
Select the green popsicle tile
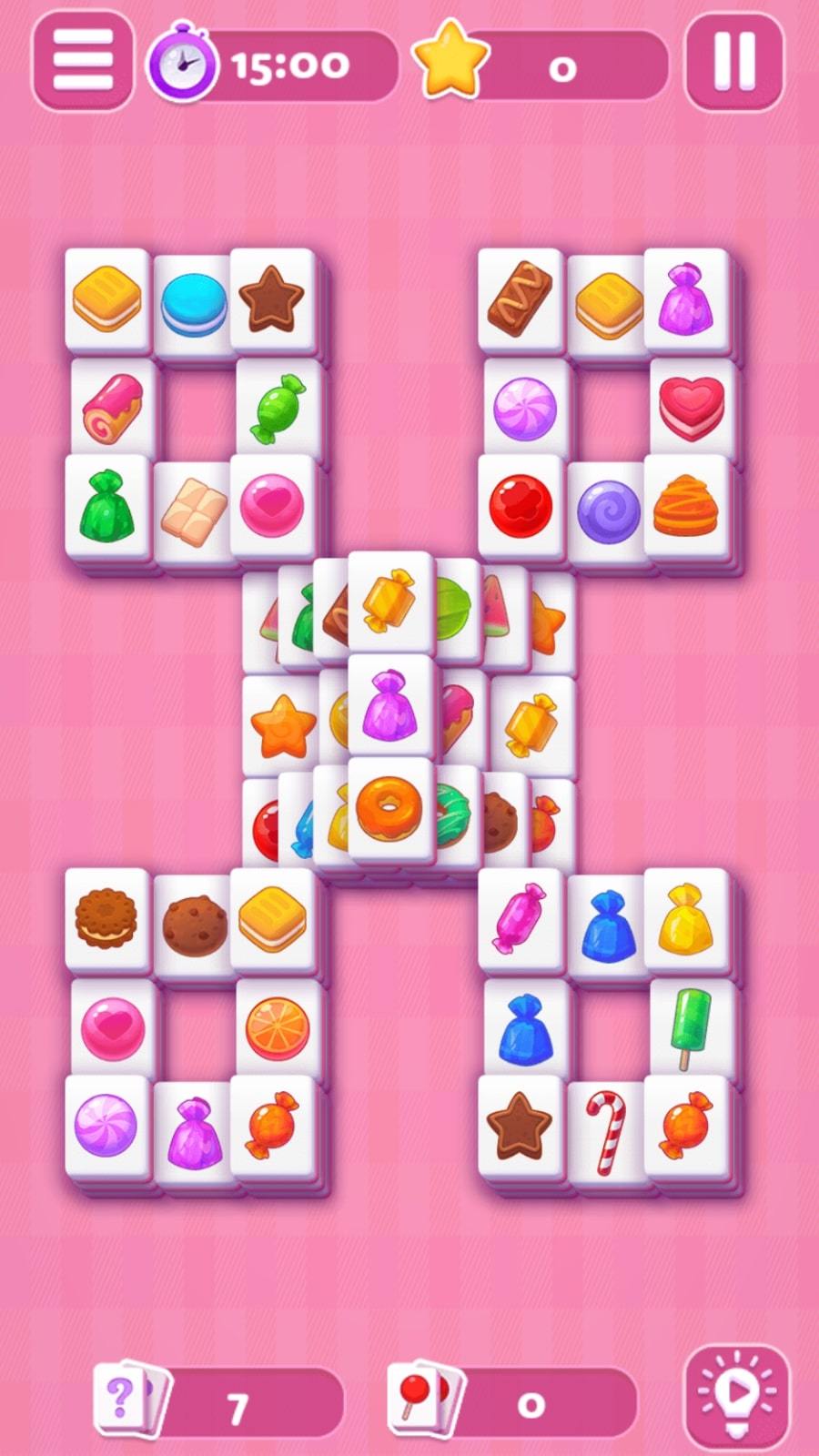point(690,1028)
